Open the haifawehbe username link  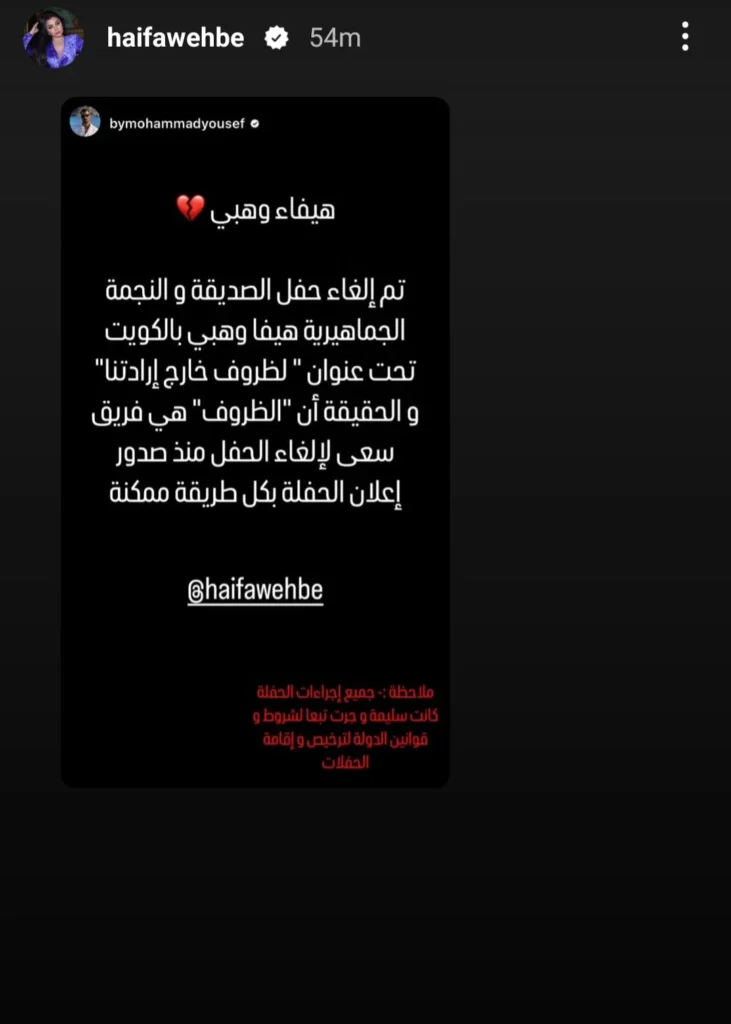[x=175, y=38]
